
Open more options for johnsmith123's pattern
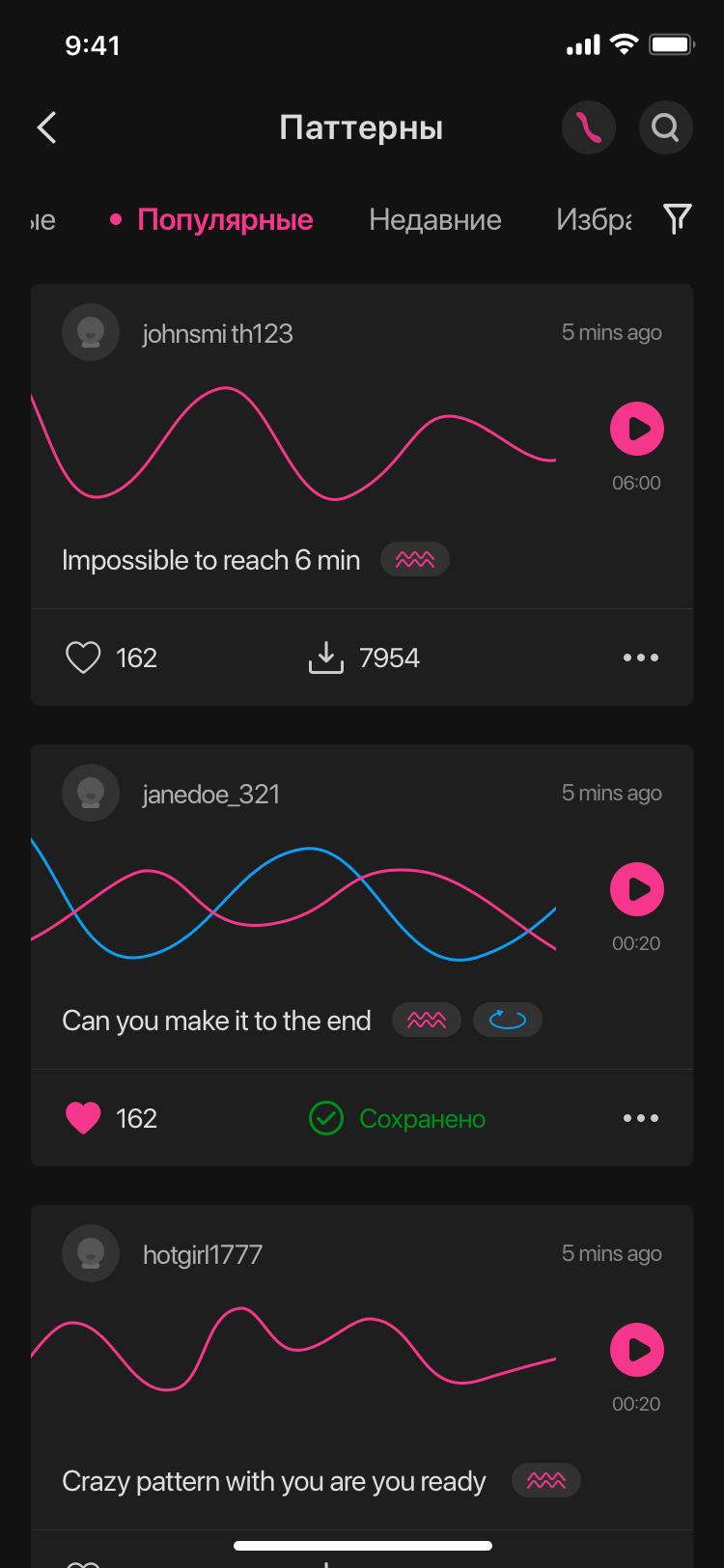pyautogui.click(x=640, y=658)
